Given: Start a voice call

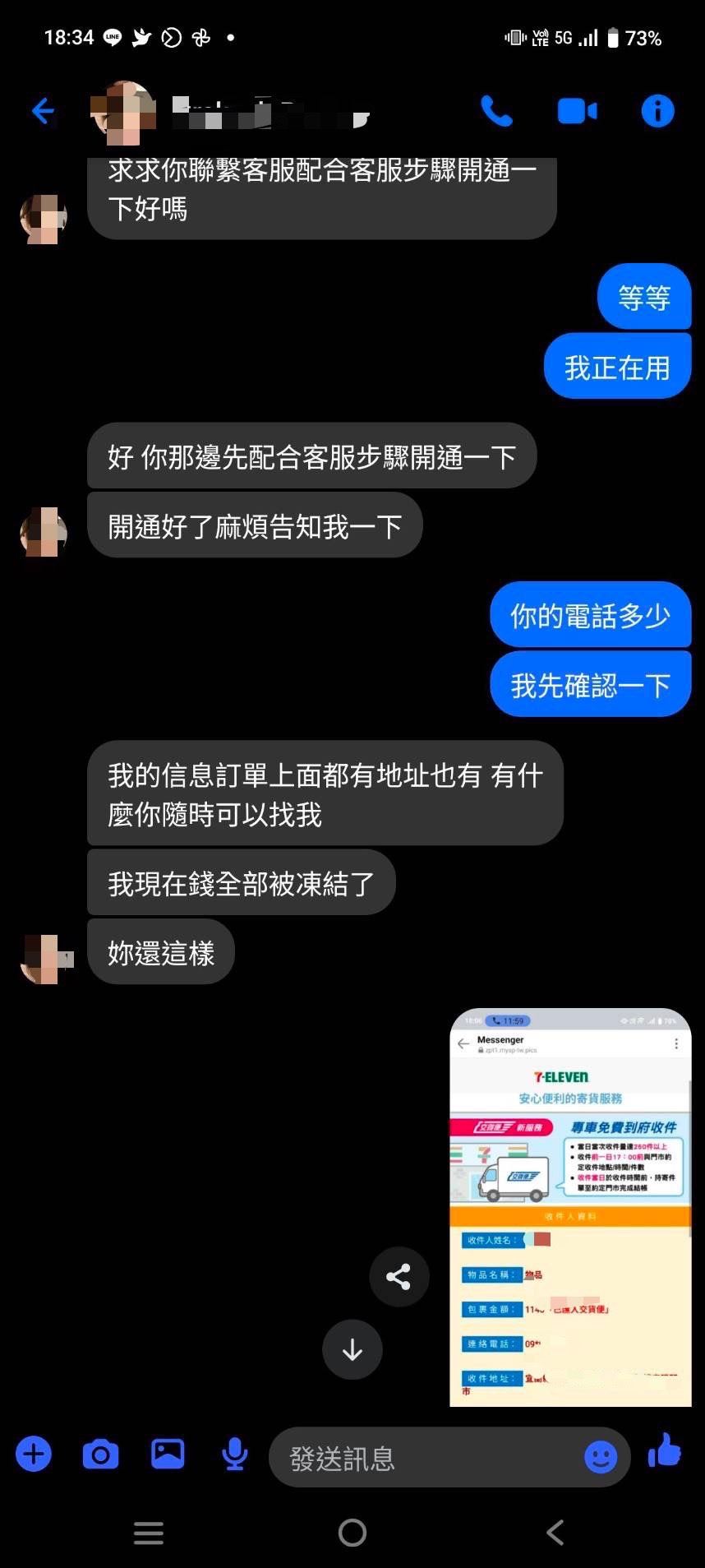Looking at the screenshot, I should 496,111.
